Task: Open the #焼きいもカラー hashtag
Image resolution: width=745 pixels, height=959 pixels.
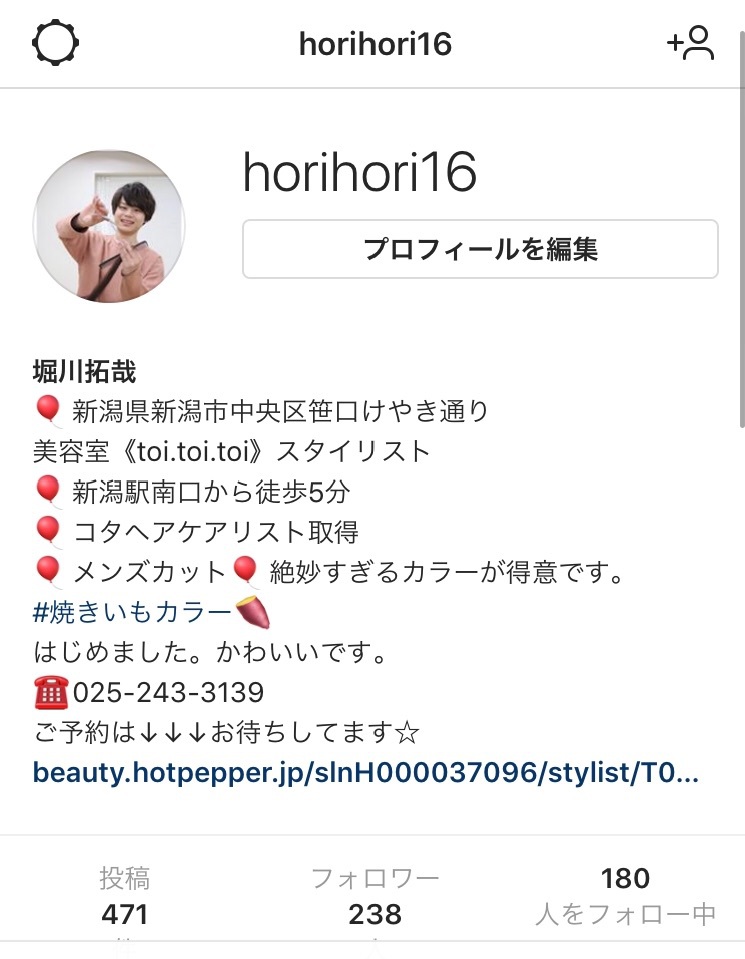Action: [x=132, y=613]
